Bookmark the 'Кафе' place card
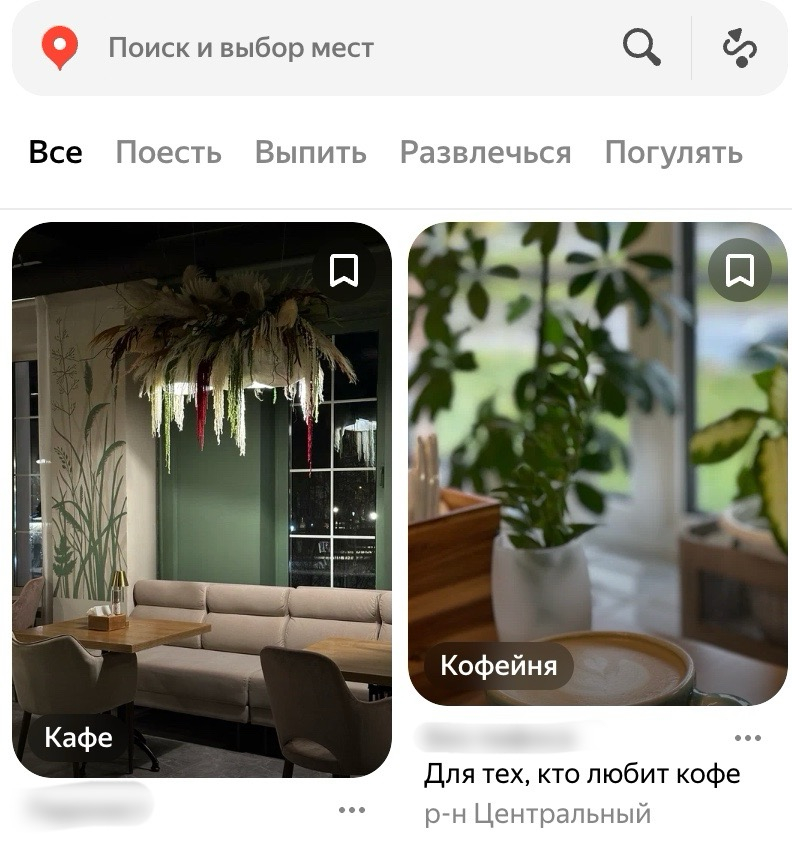The height and width of the screenshot is (862, 792). 344,270
